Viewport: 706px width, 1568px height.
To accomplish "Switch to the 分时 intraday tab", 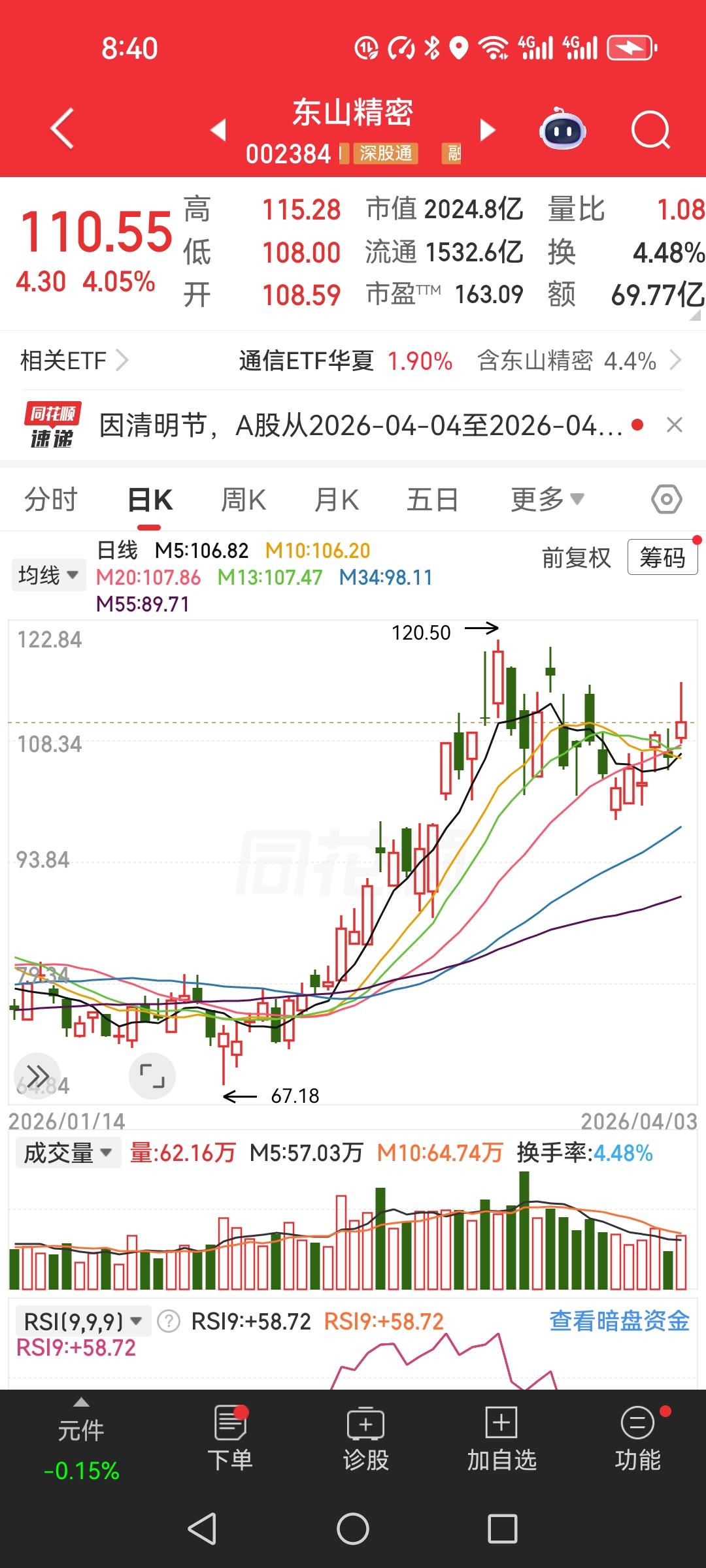I will pos(51,498).
